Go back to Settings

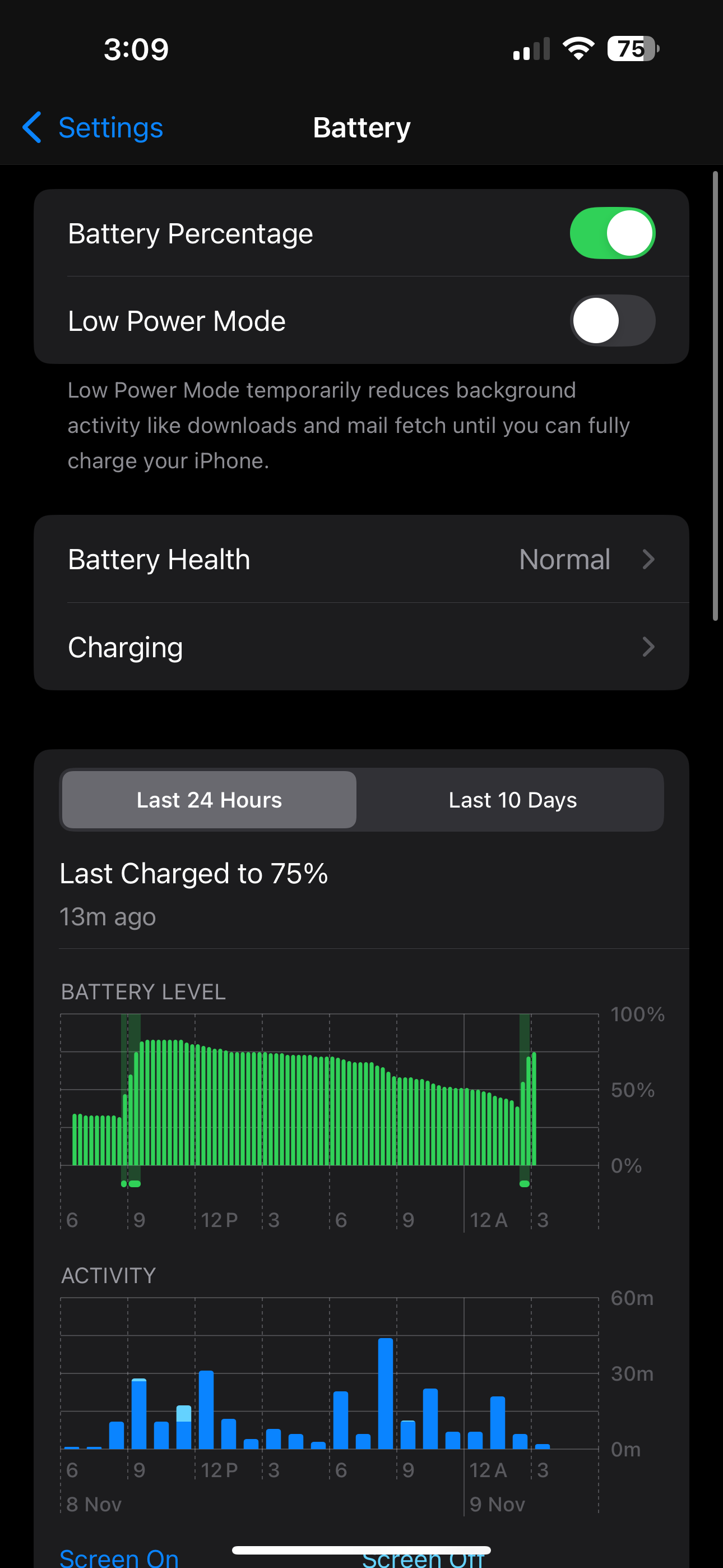(92, 128)
